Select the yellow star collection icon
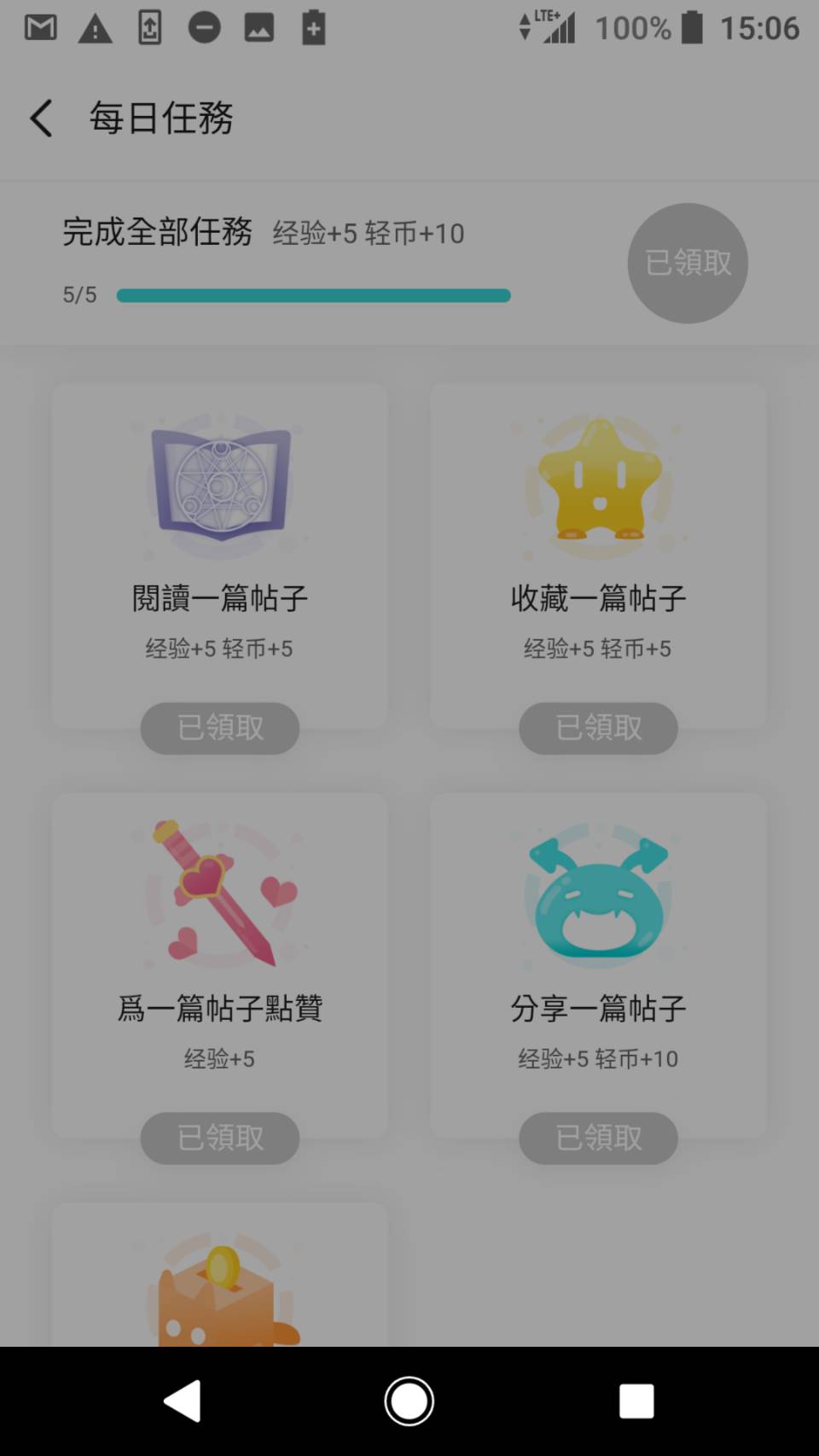Image resolution: width=819 pixels, height=1456 pixels. [x=598, y=484]
